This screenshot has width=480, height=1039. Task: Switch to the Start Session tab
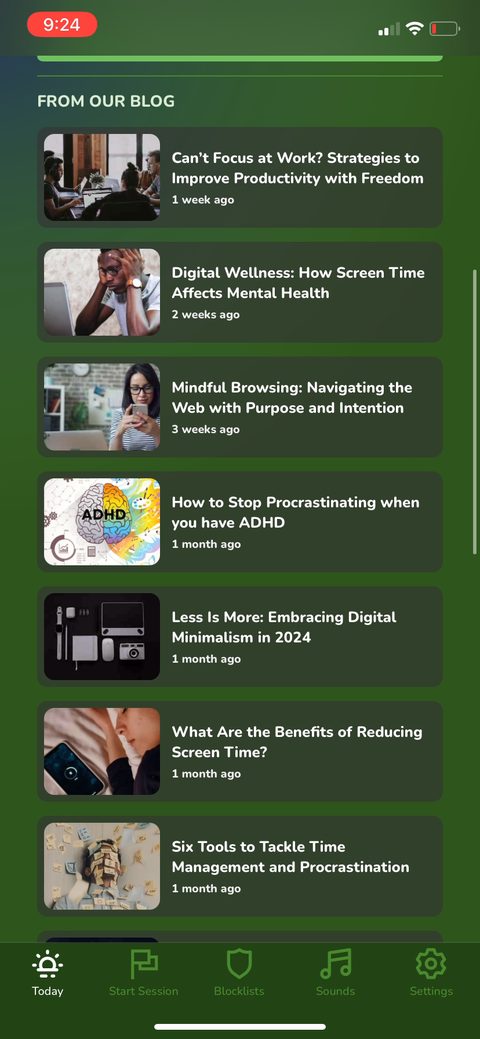pyautogui.click(x=144, y=973)
